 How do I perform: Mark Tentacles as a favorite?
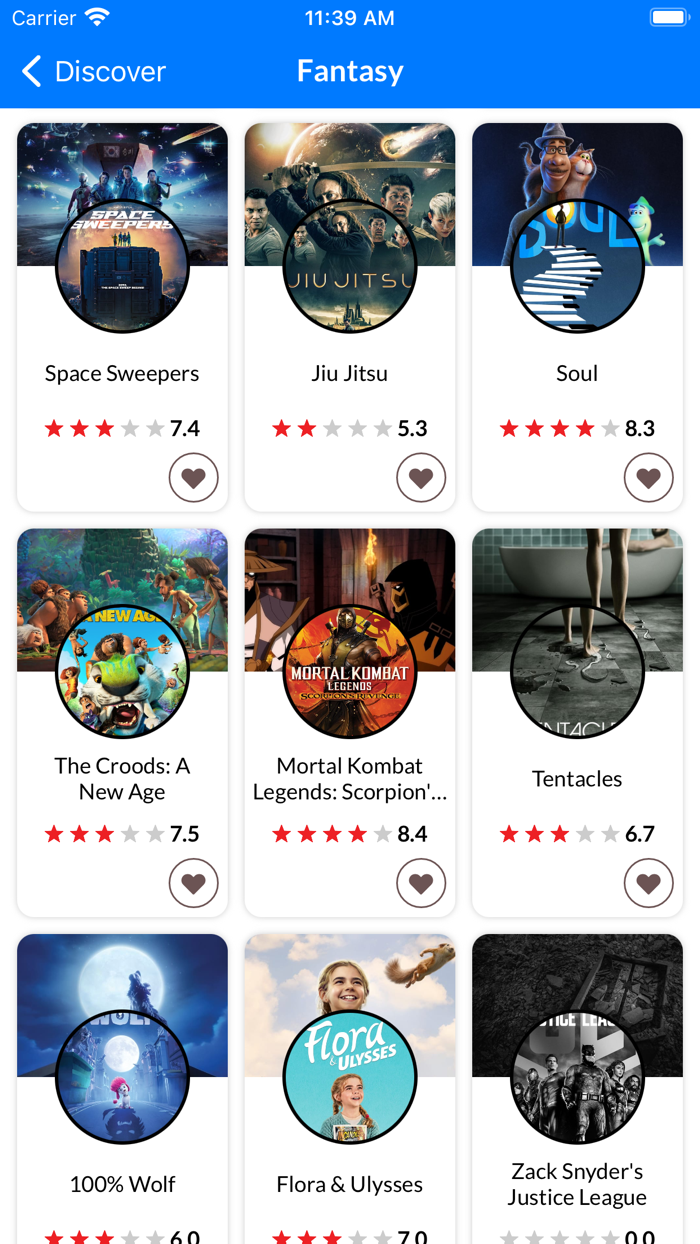[x=649, y=884]
